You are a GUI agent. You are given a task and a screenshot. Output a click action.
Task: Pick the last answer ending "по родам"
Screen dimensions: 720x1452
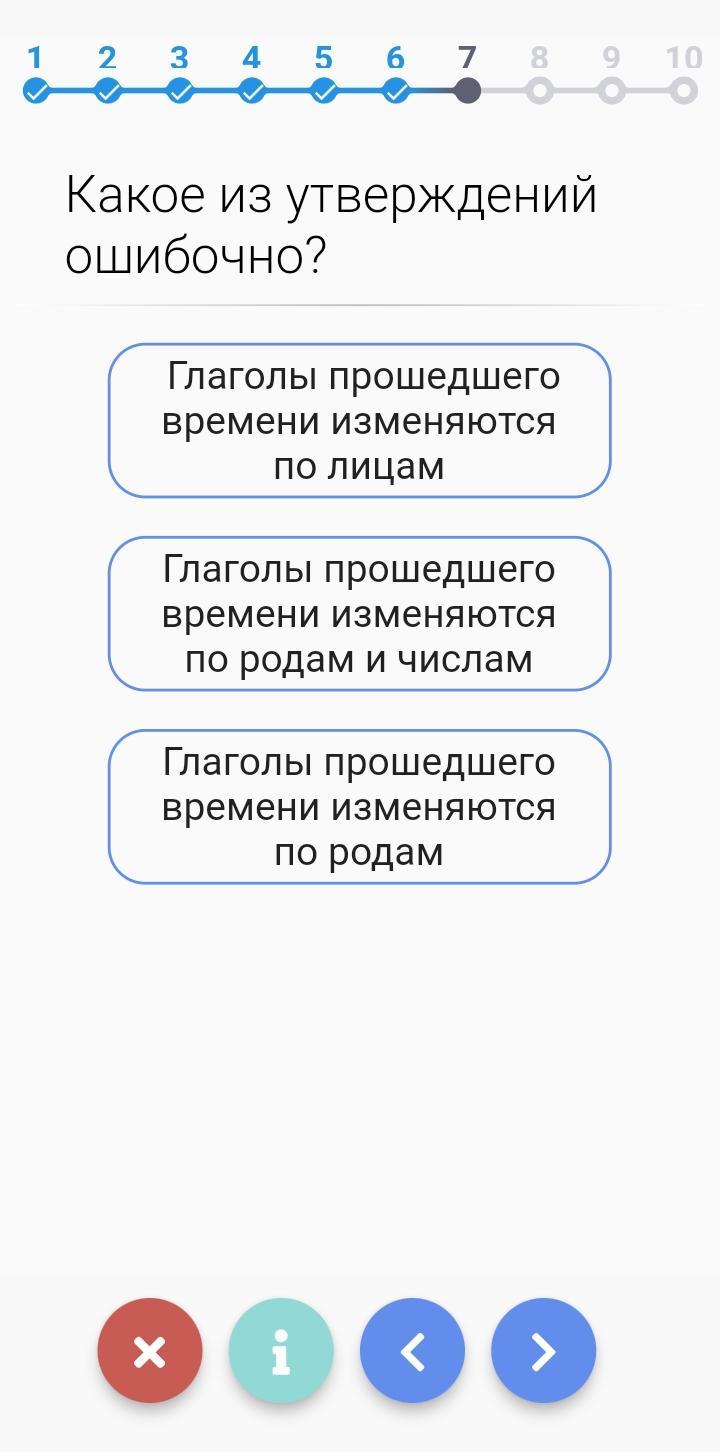[359, 806]
